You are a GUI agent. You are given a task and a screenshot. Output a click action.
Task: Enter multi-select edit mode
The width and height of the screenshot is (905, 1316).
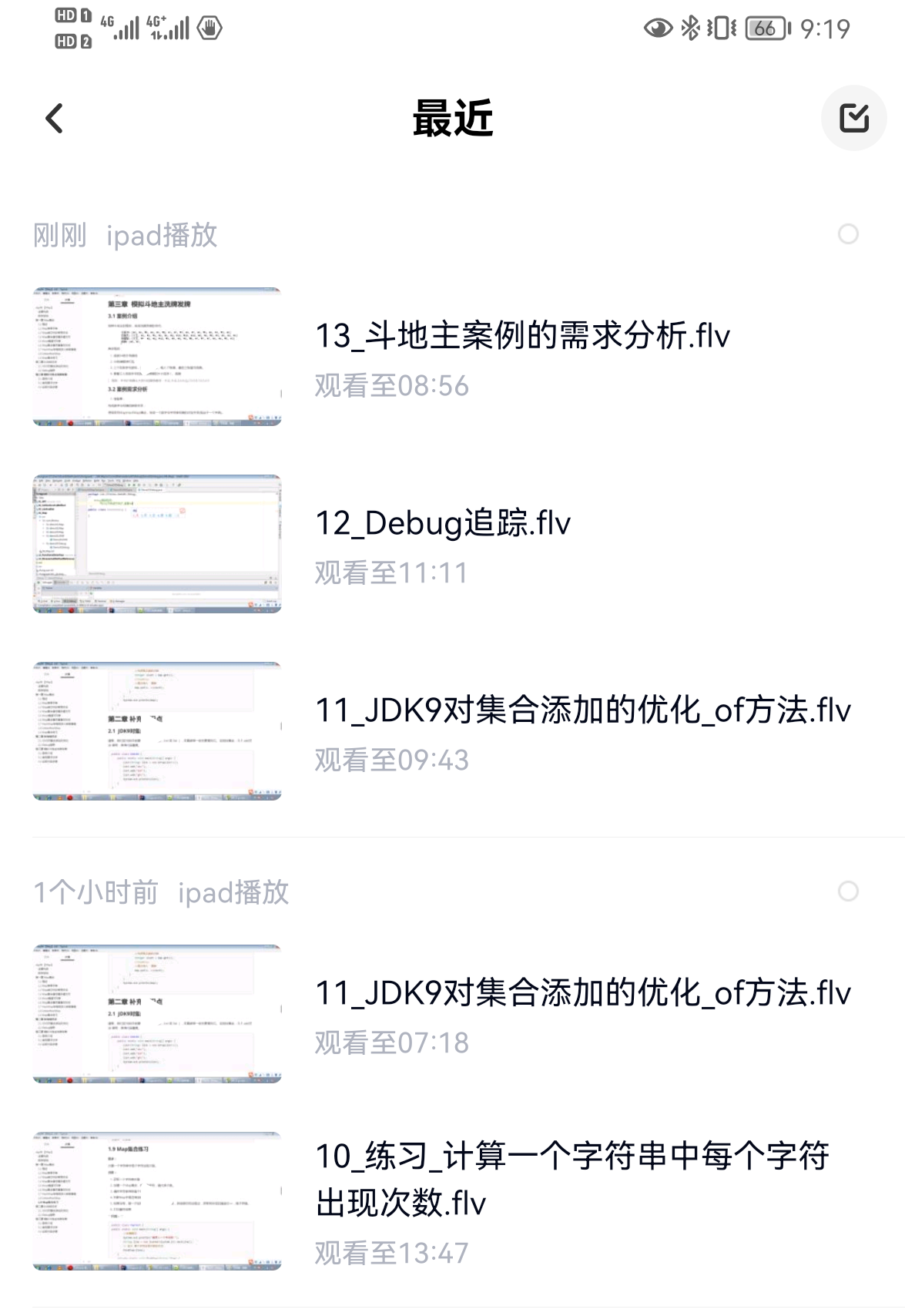click(x=853, y=118)
